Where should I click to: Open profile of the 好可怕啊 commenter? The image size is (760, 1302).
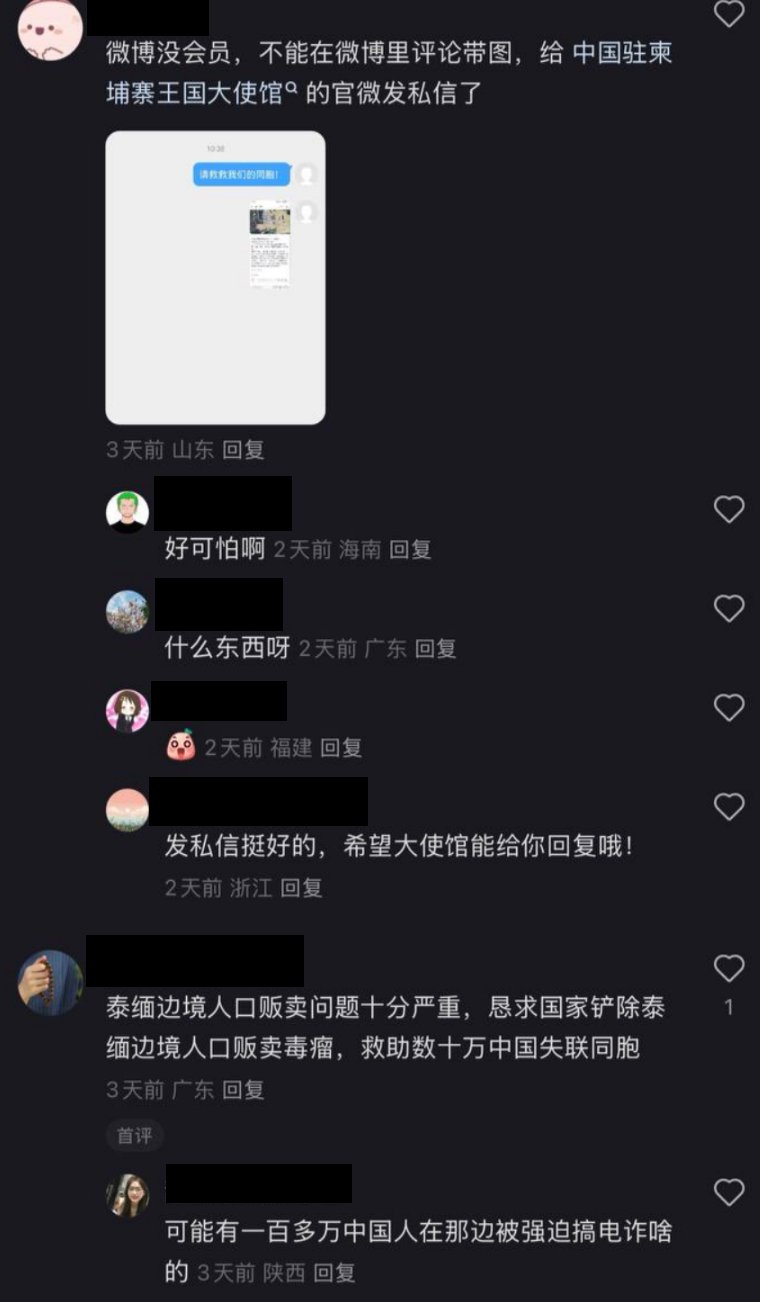(127, 511)
